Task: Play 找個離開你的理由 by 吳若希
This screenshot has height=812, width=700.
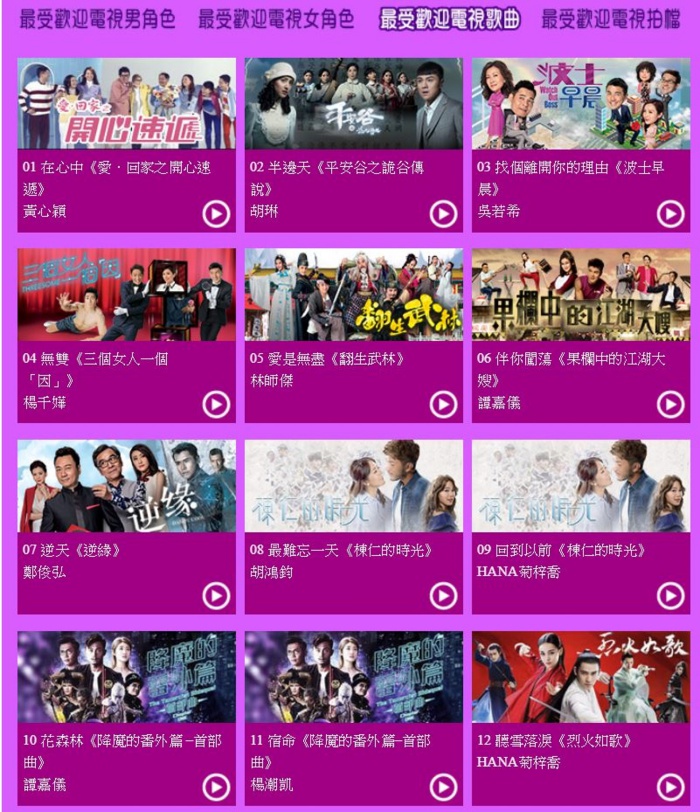Action: click(x=670, y=213)
